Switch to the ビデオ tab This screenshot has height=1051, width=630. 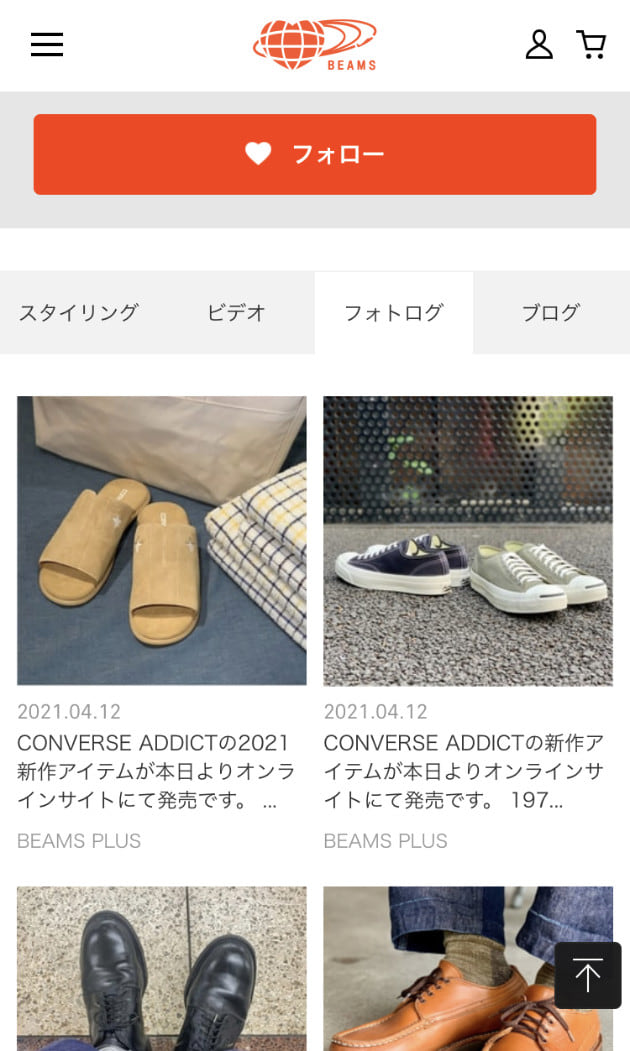coord(236,312)
